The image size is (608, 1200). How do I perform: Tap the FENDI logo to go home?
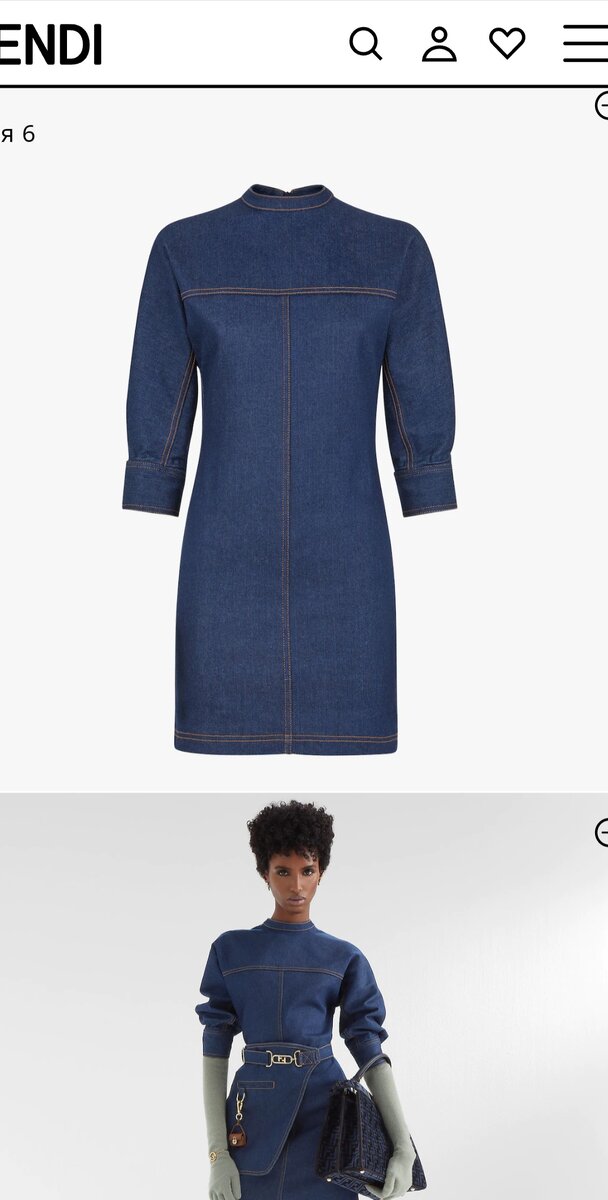click(x=50, y=44)
